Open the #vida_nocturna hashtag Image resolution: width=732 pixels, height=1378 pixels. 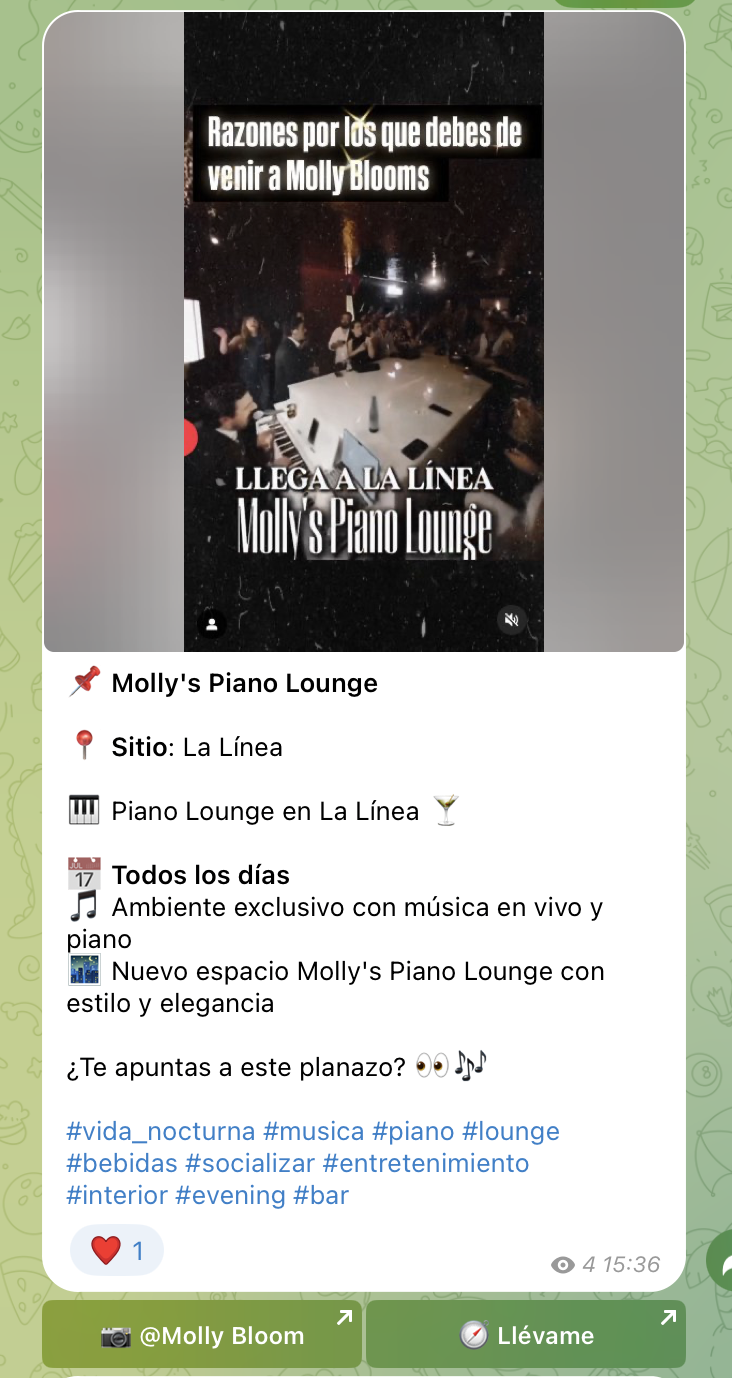click(x=161, y=1131)
